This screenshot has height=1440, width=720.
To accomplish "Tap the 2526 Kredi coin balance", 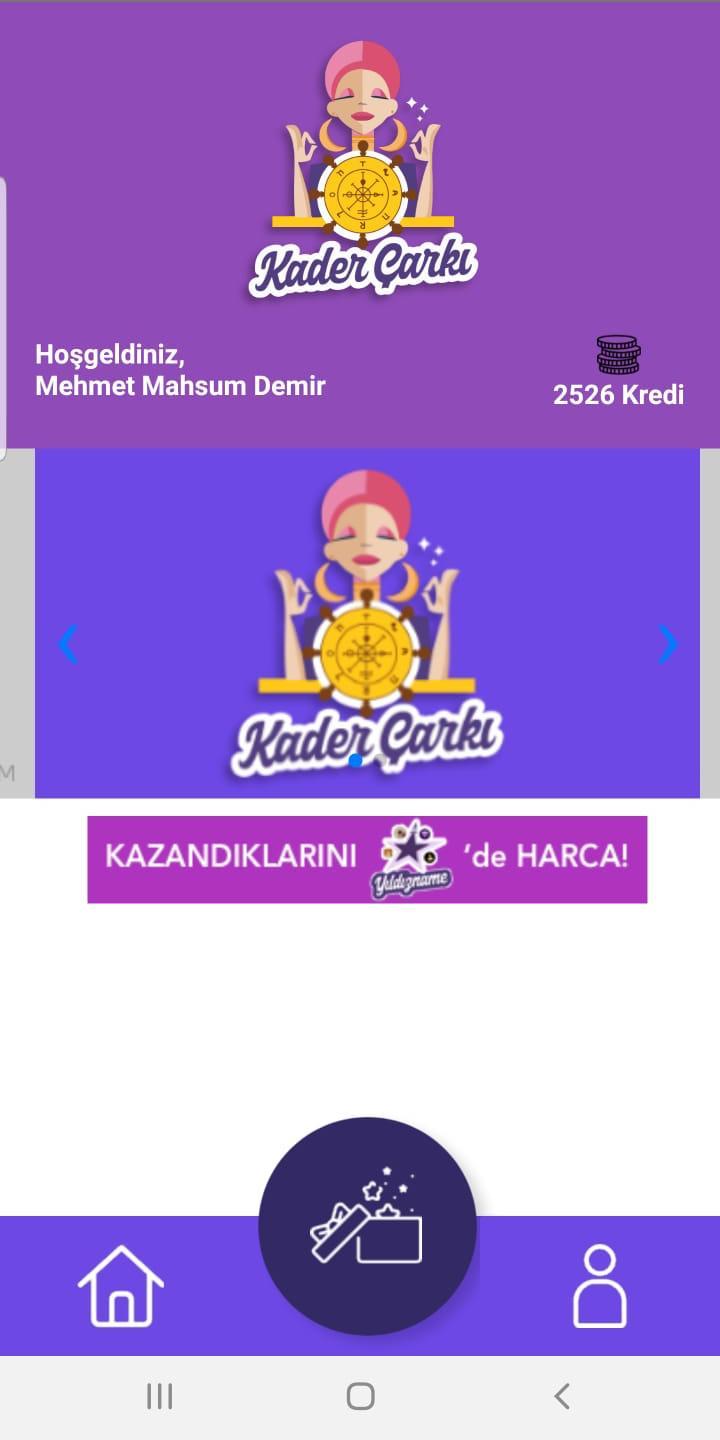I will click(618, 374).
